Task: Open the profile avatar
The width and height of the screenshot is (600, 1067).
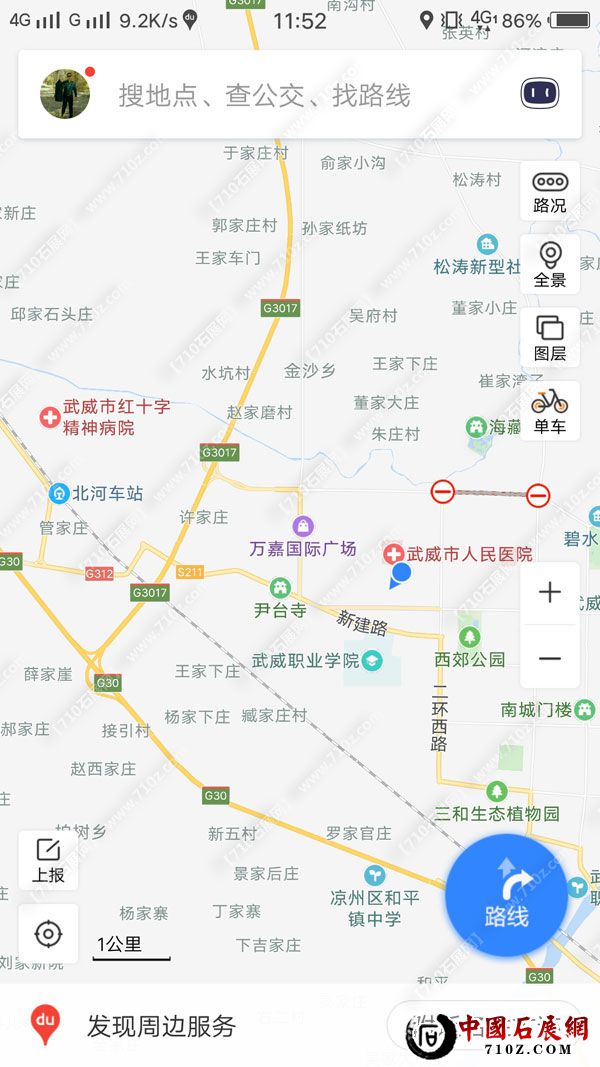Action: 65,94
